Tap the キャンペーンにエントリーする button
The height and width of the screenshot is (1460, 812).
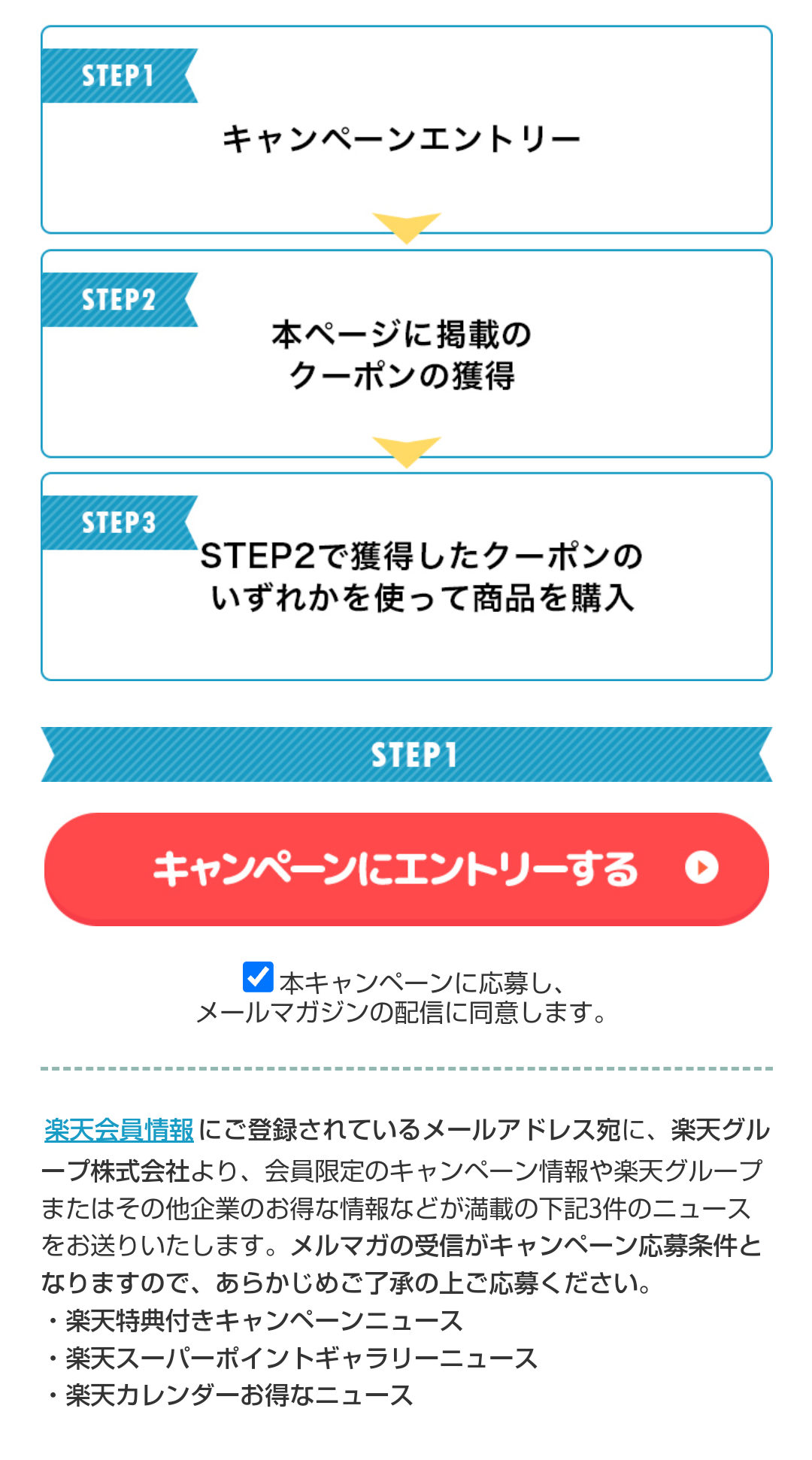tap(406, 868)
